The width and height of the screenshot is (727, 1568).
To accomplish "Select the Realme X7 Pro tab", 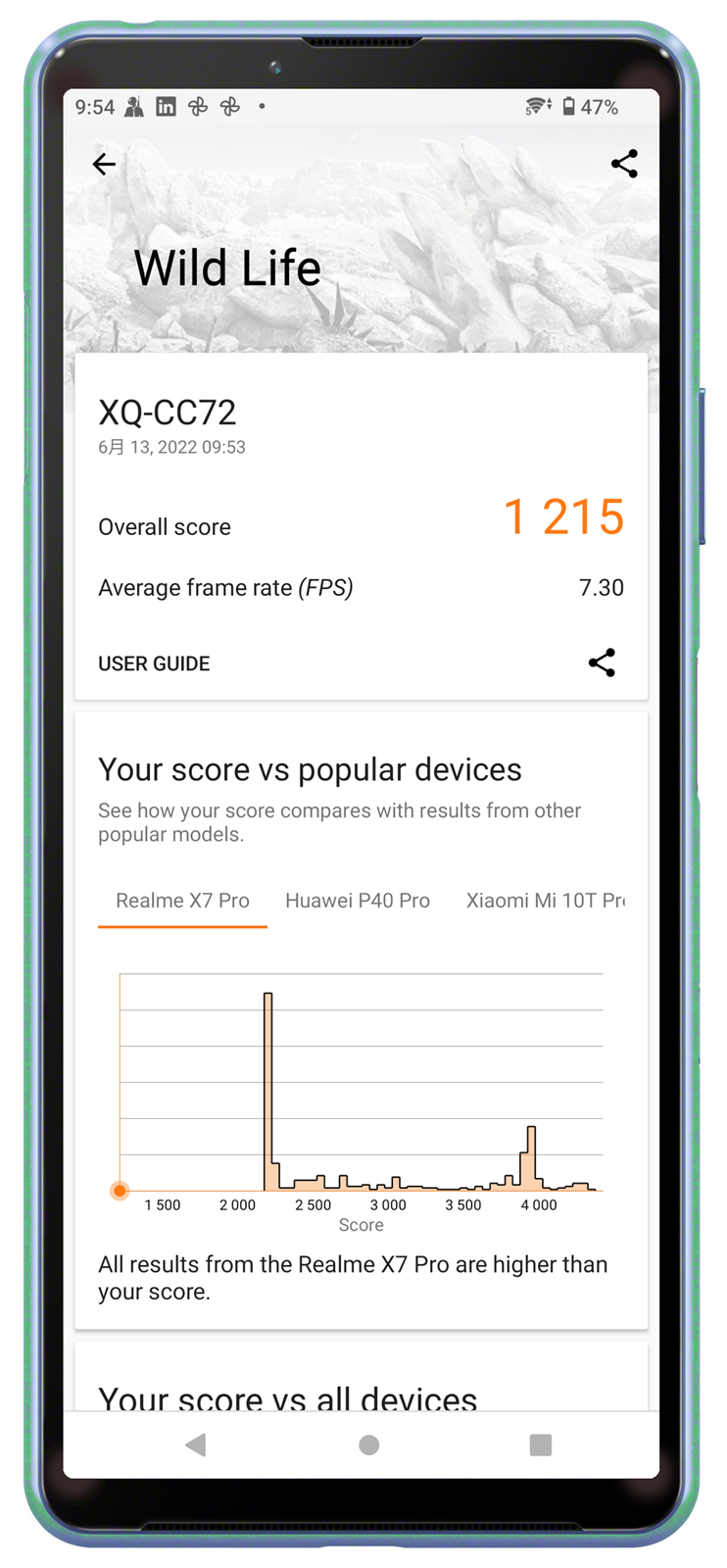I will [182, 901].
